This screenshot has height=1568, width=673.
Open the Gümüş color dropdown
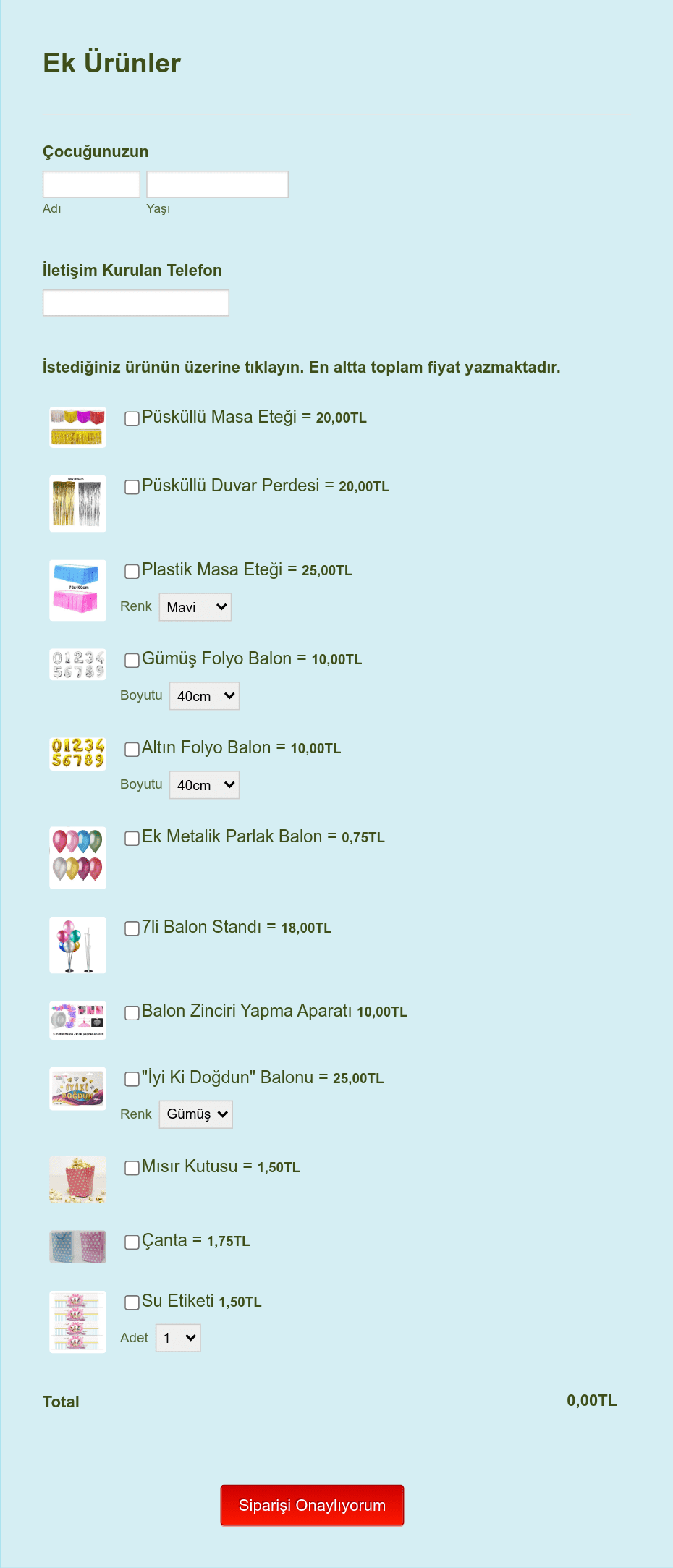click(196, 1114)
